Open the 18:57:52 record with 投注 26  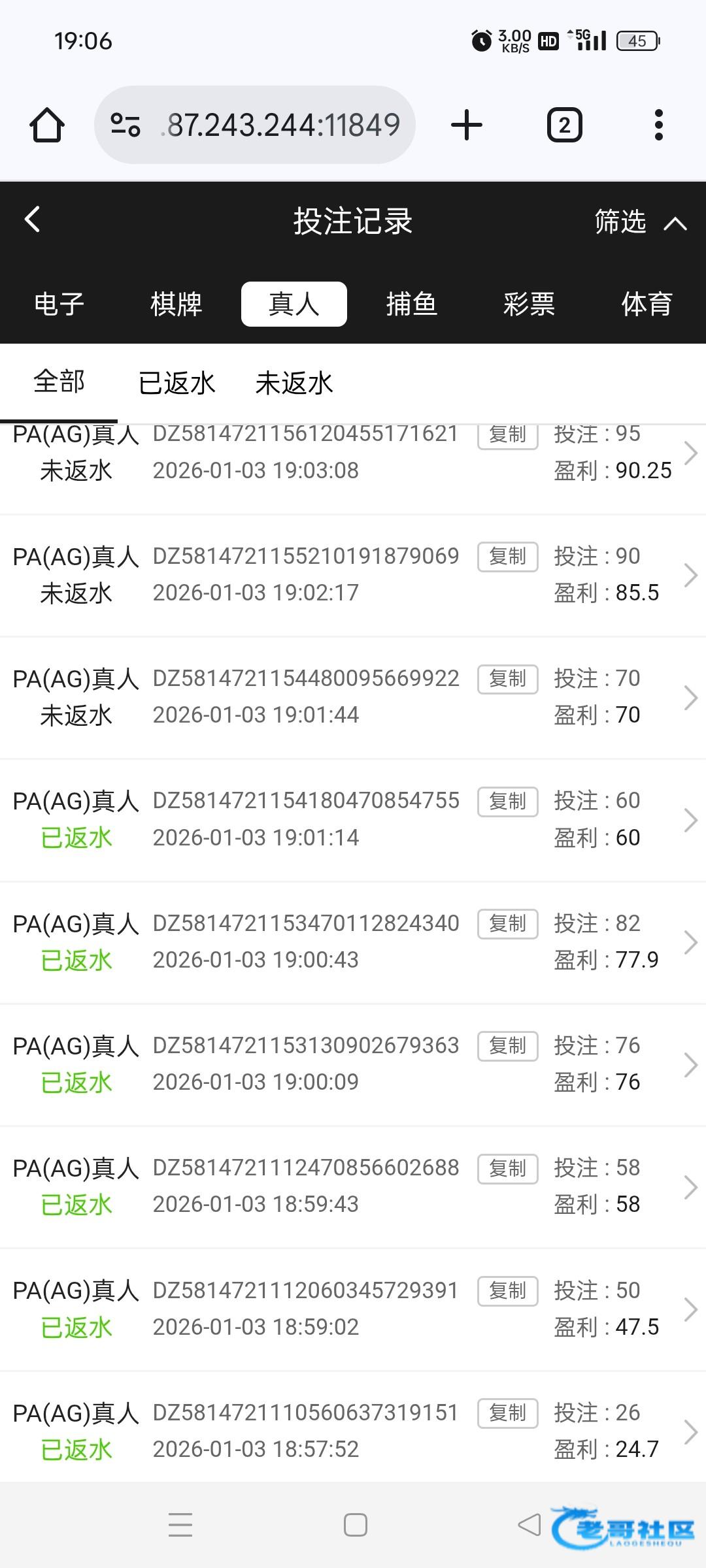[353, 1431]
